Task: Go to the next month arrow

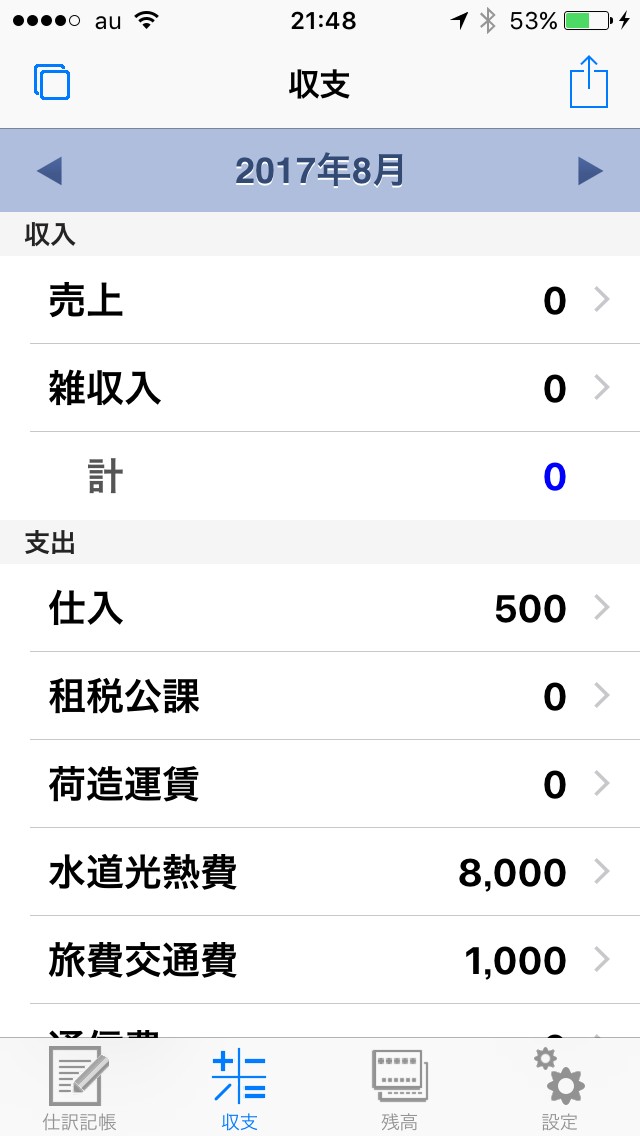Action: pos(590,171)
